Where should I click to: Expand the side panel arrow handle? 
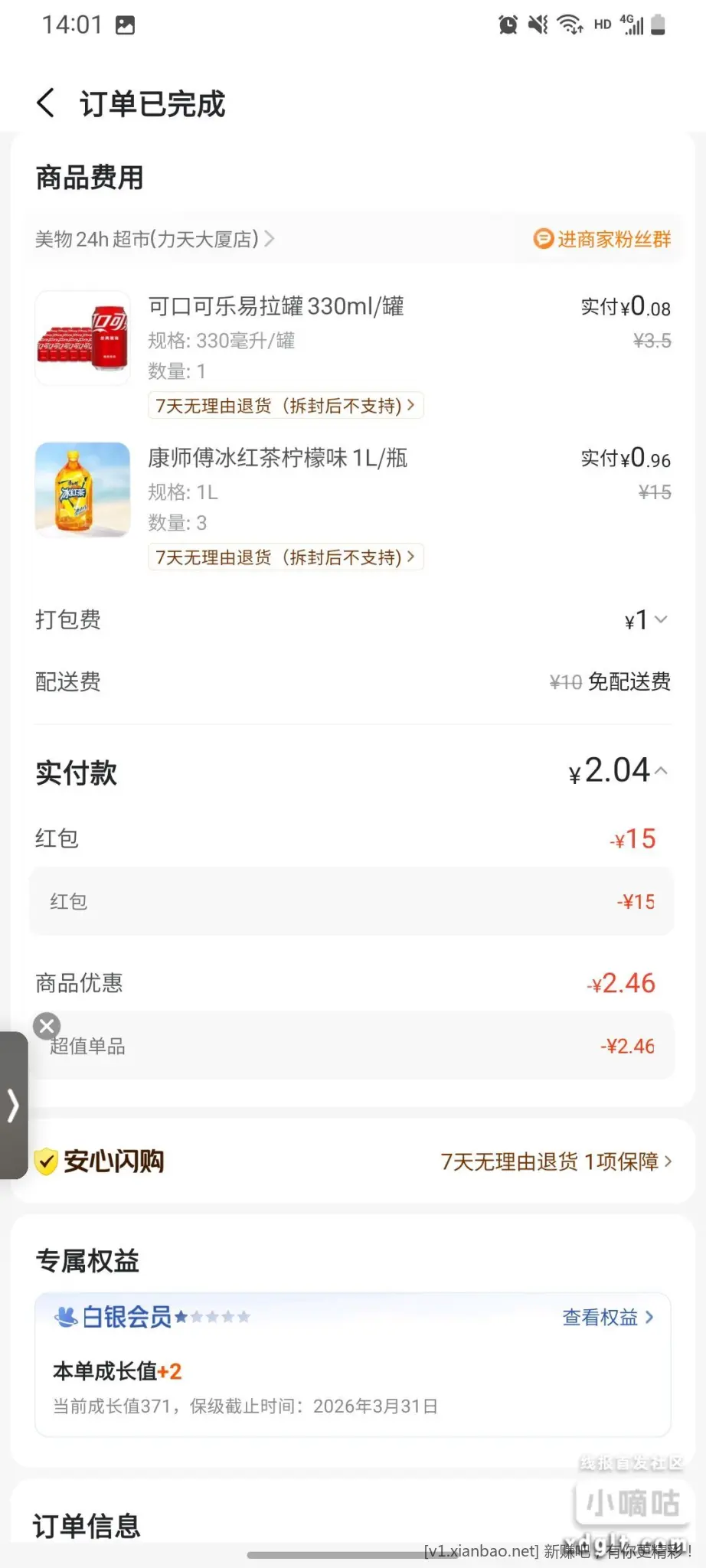point(13,1105)
